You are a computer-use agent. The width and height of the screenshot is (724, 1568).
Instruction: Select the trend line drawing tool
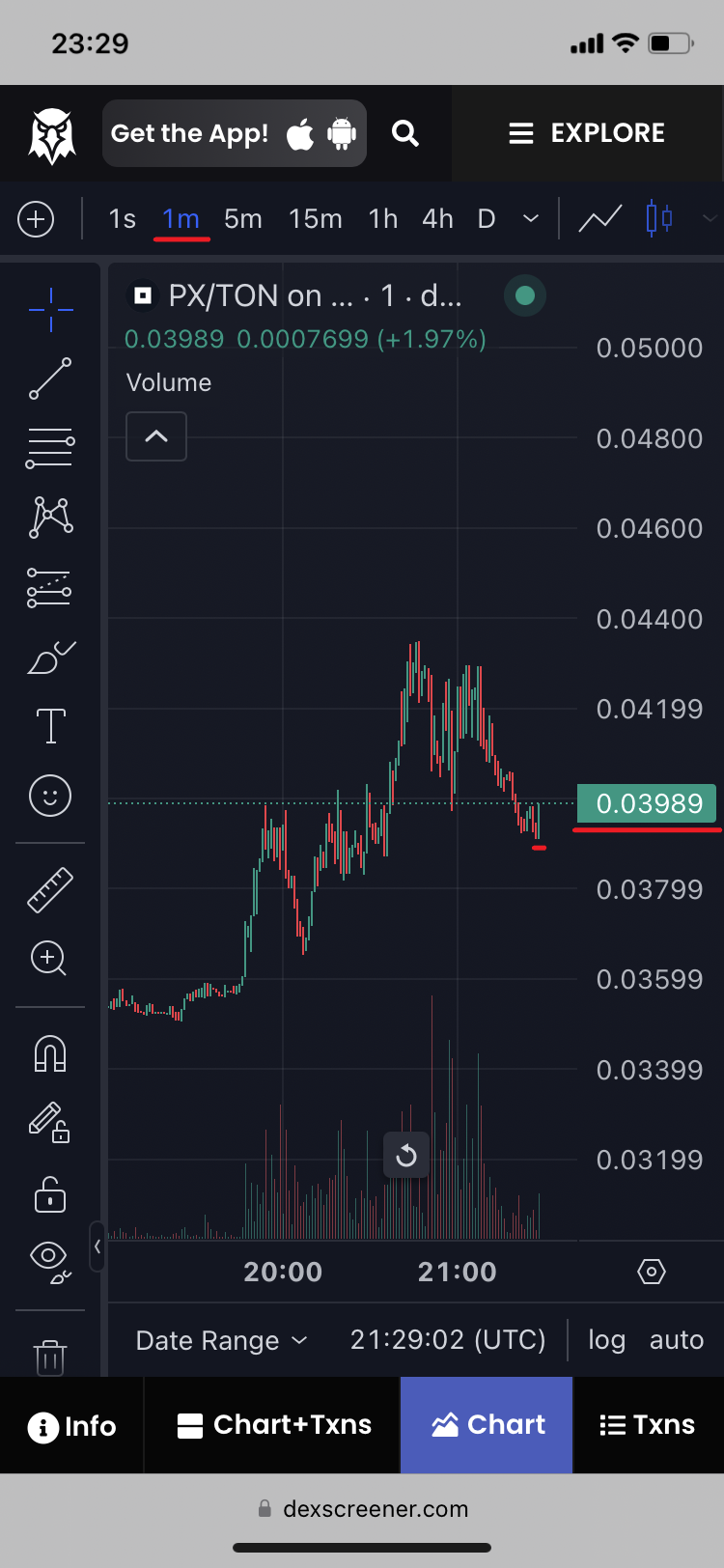tap(50, 378)
